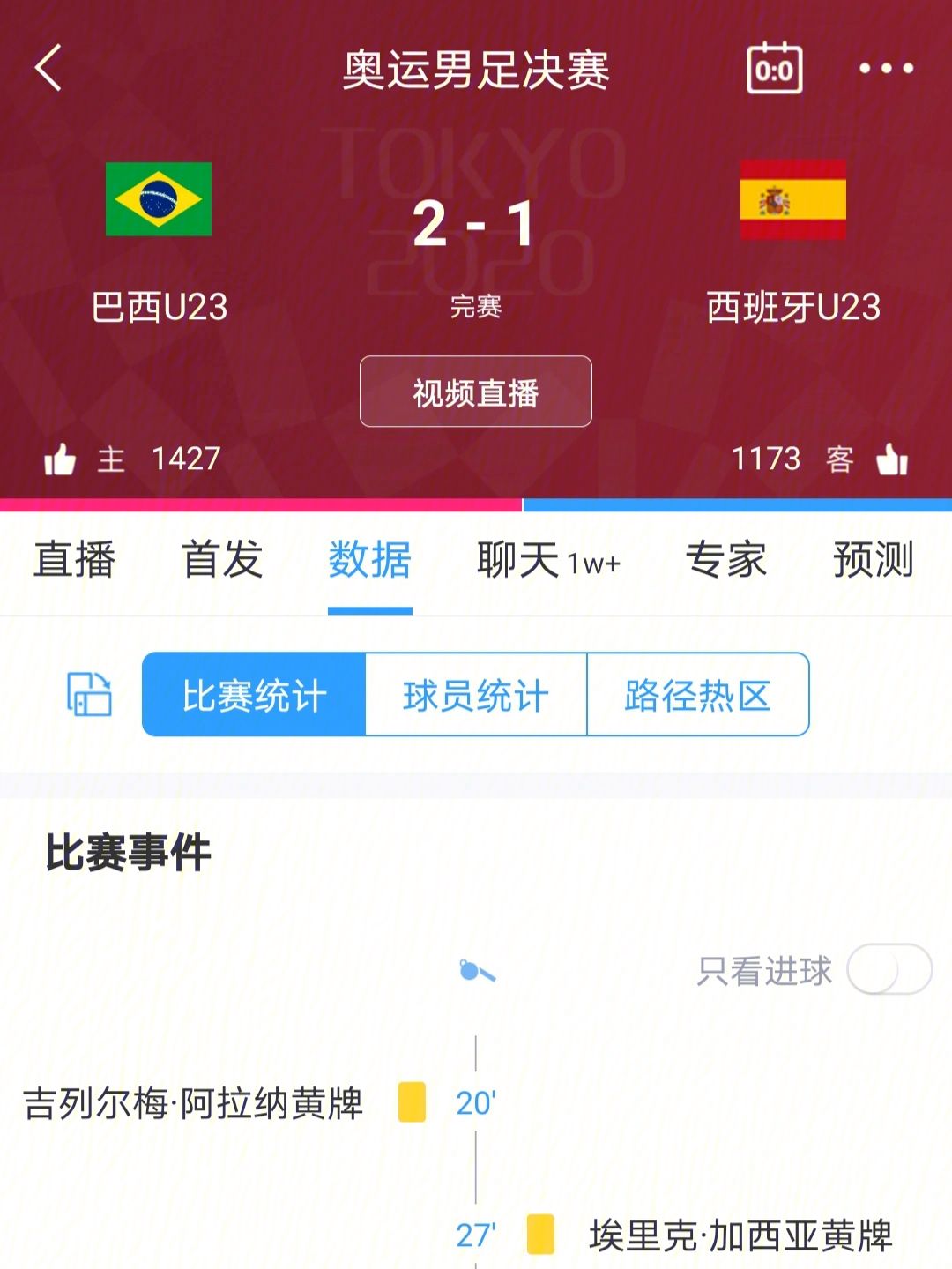The image size is (952, 1269).
Task: Click the Brazil flag image
Action: click(157, 199)
